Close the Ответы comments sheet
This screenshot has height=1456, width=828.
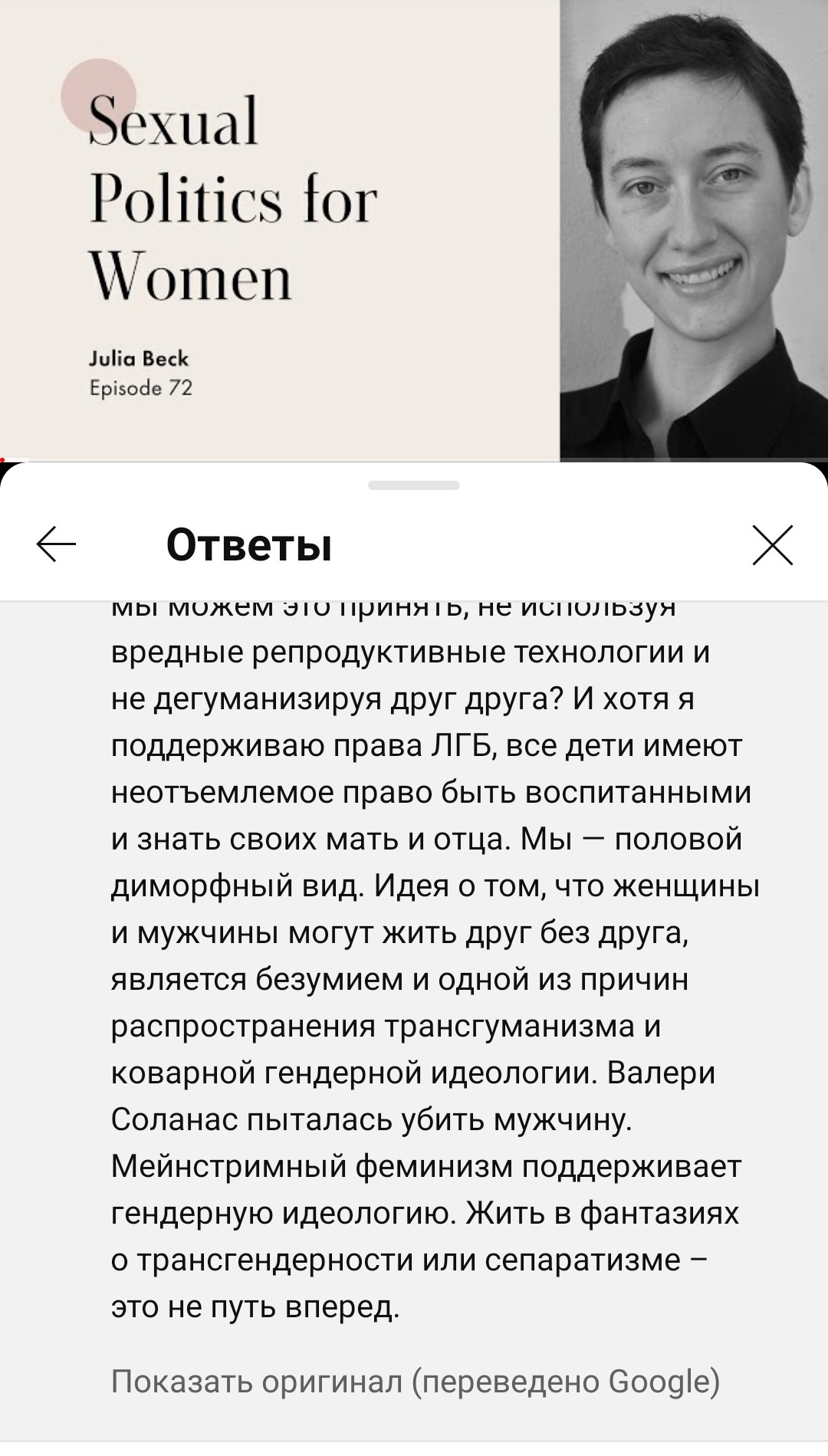(772, 545)
